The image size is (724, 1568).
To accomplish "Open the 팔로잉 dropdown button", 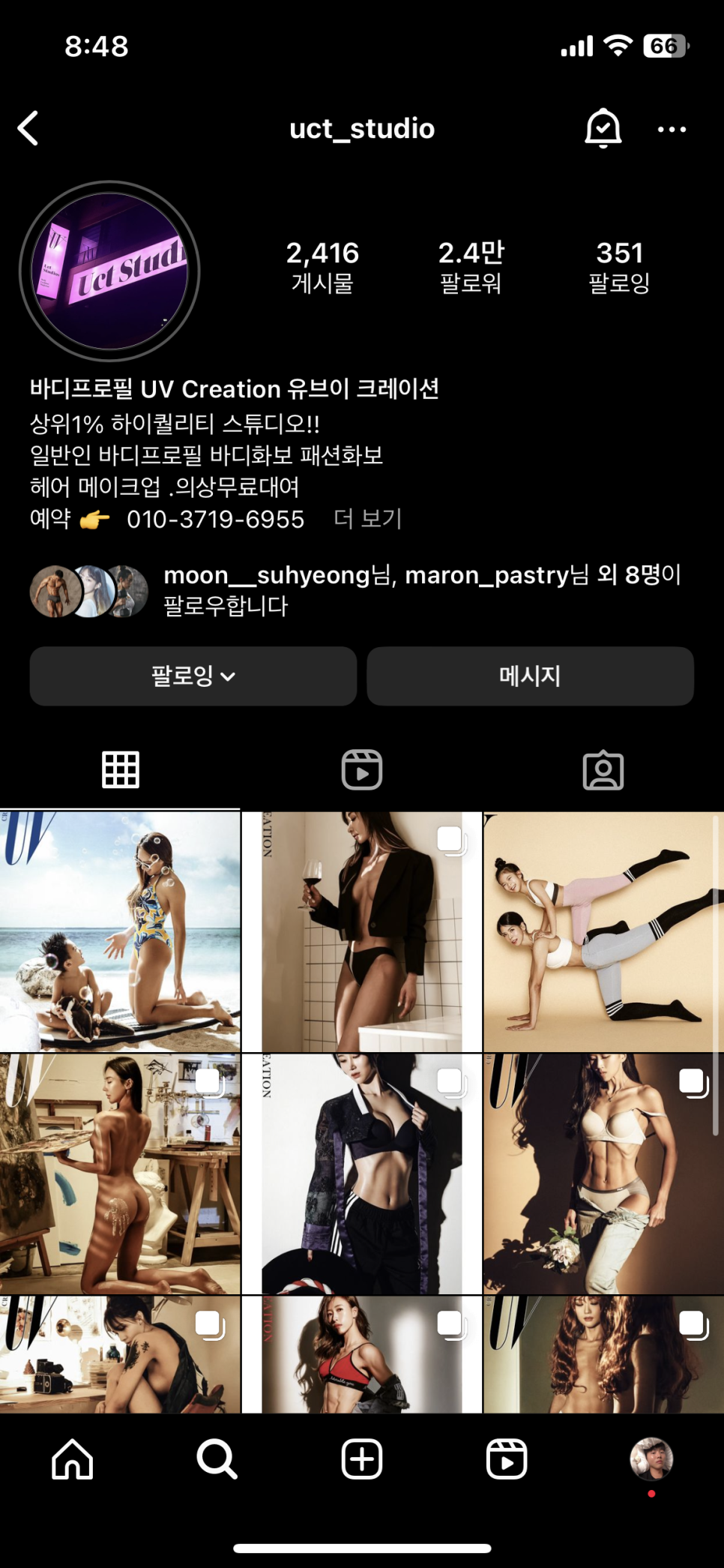I will point(193,676).
